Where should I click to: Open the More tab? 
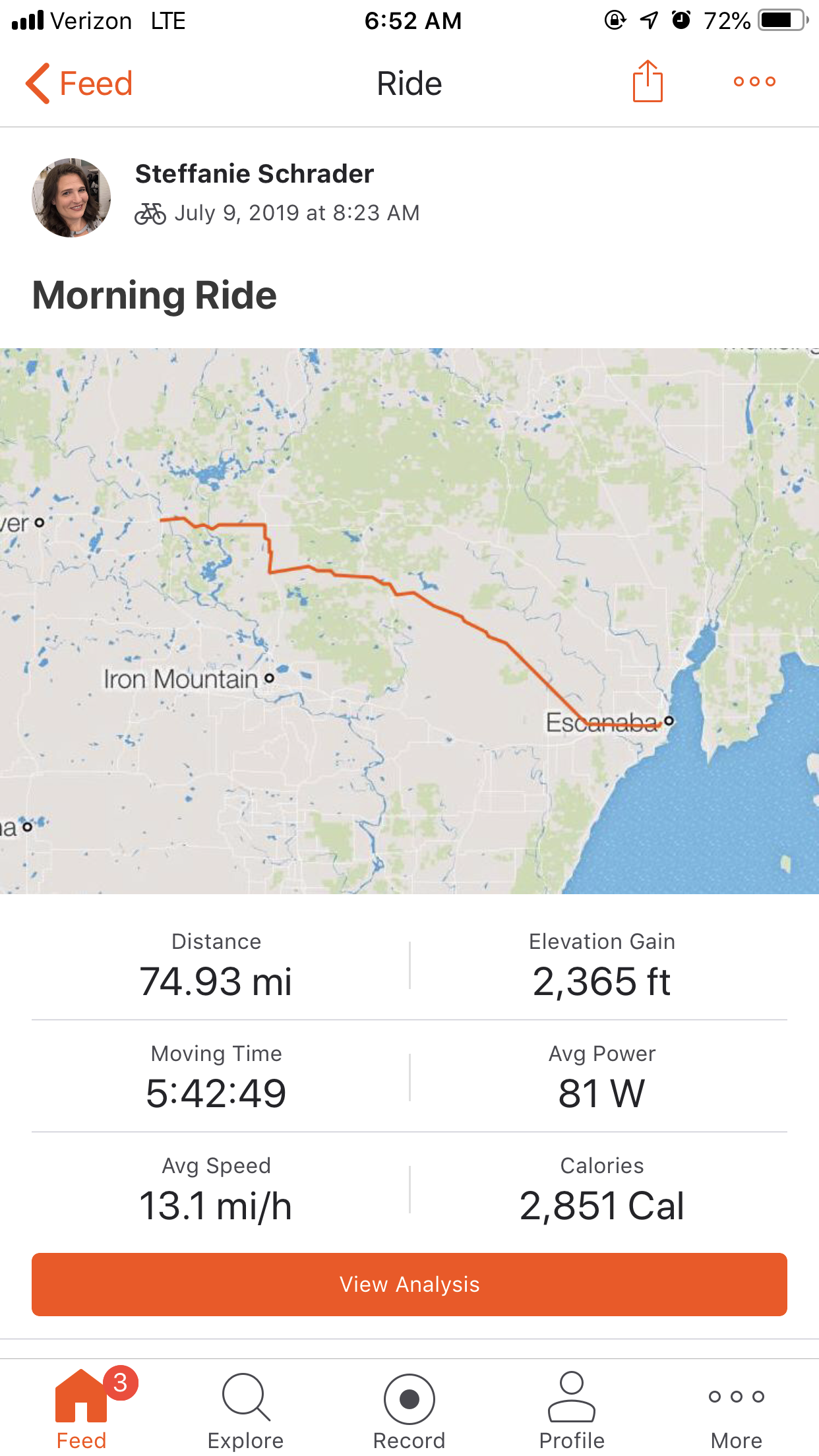[x=736, y=1409]
